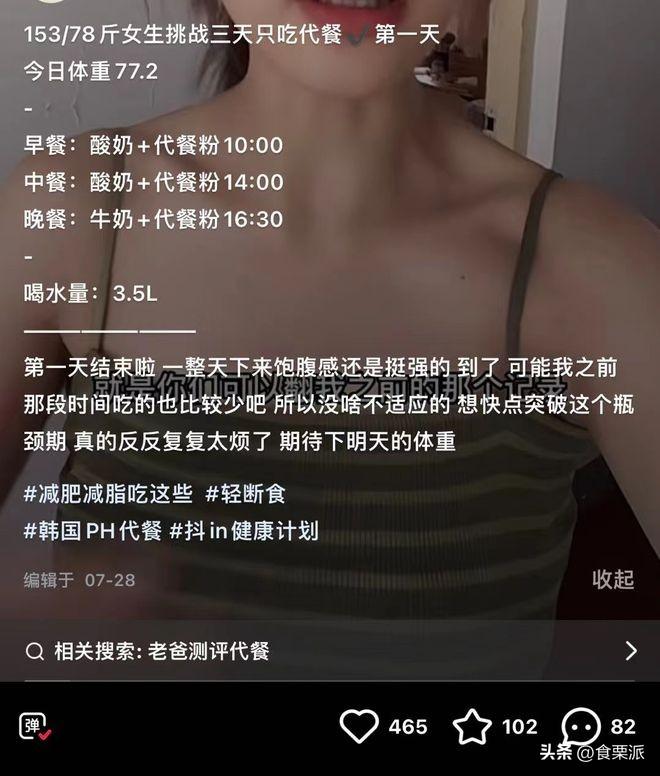
Task: Open the comments bubble icon
Action: 581,727
